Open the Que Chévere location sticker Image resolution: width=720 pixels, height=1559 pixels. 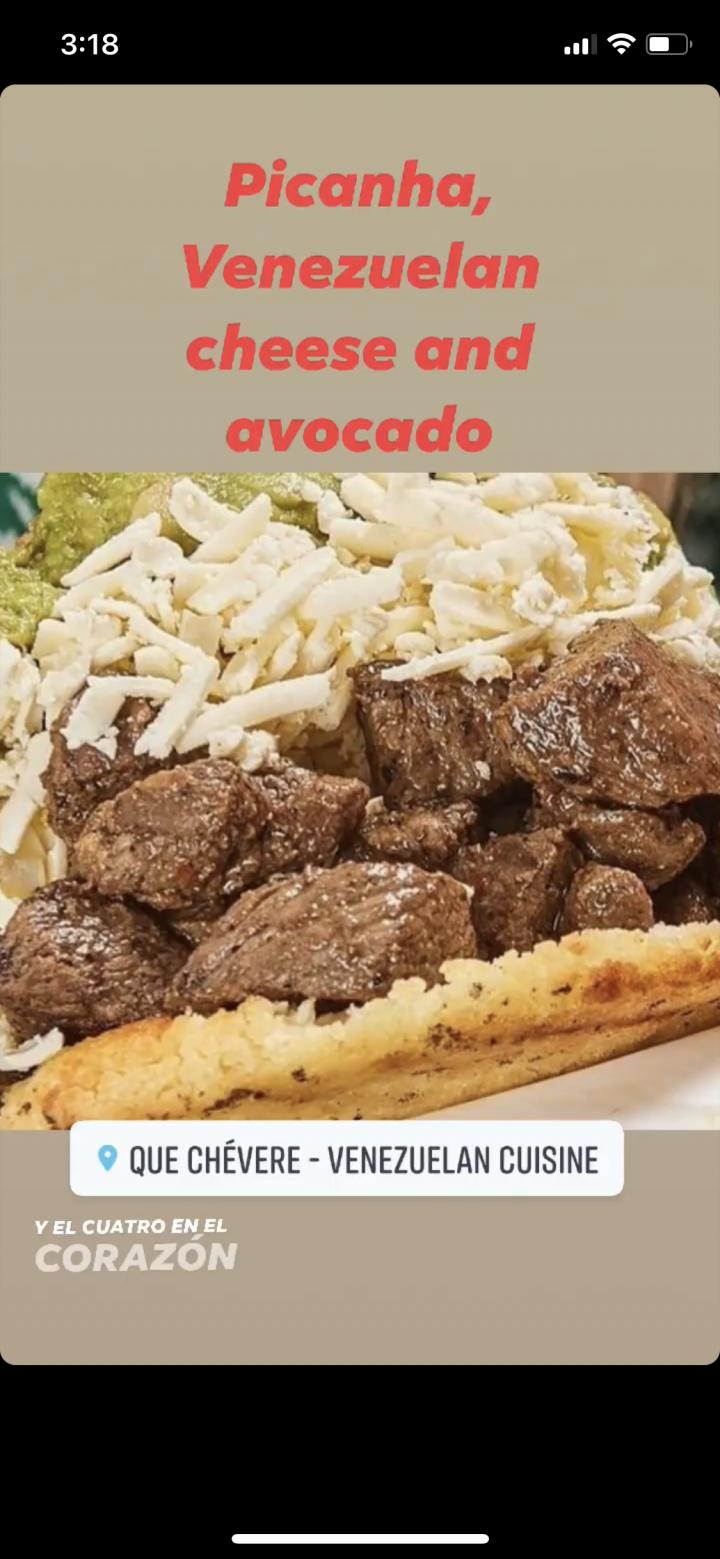point(347,1159)
